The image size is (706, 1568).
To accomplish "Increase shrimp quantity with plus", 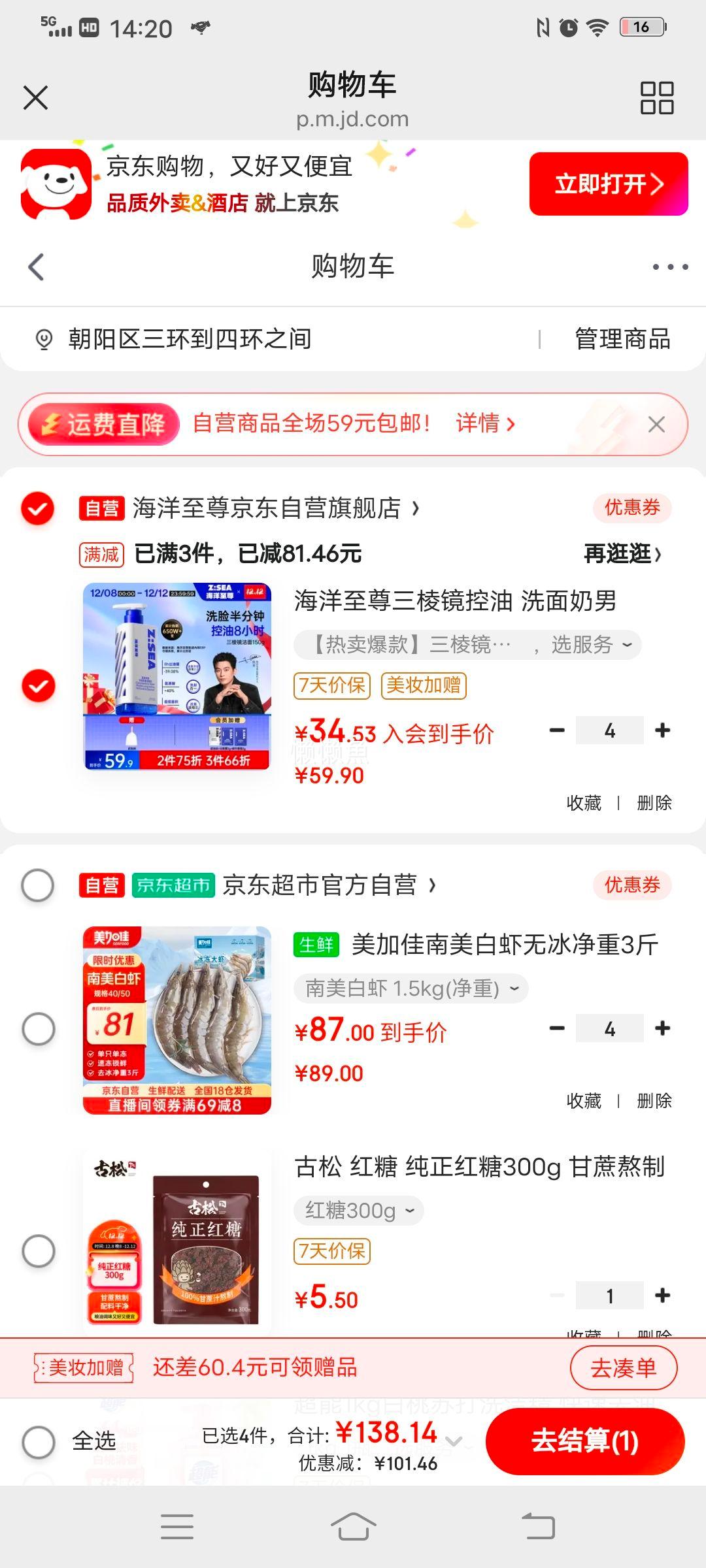I will pyautogui.click(x=663, y=1028).
